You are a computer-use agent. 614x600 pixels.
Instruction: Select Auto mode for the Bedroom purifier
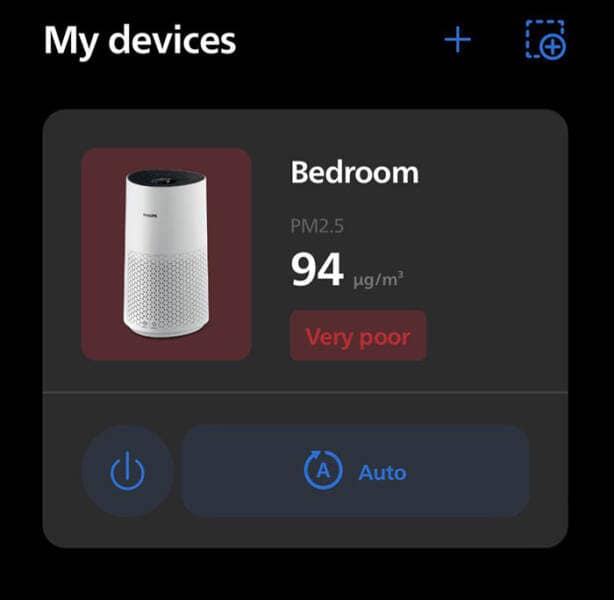coord(355,471)
